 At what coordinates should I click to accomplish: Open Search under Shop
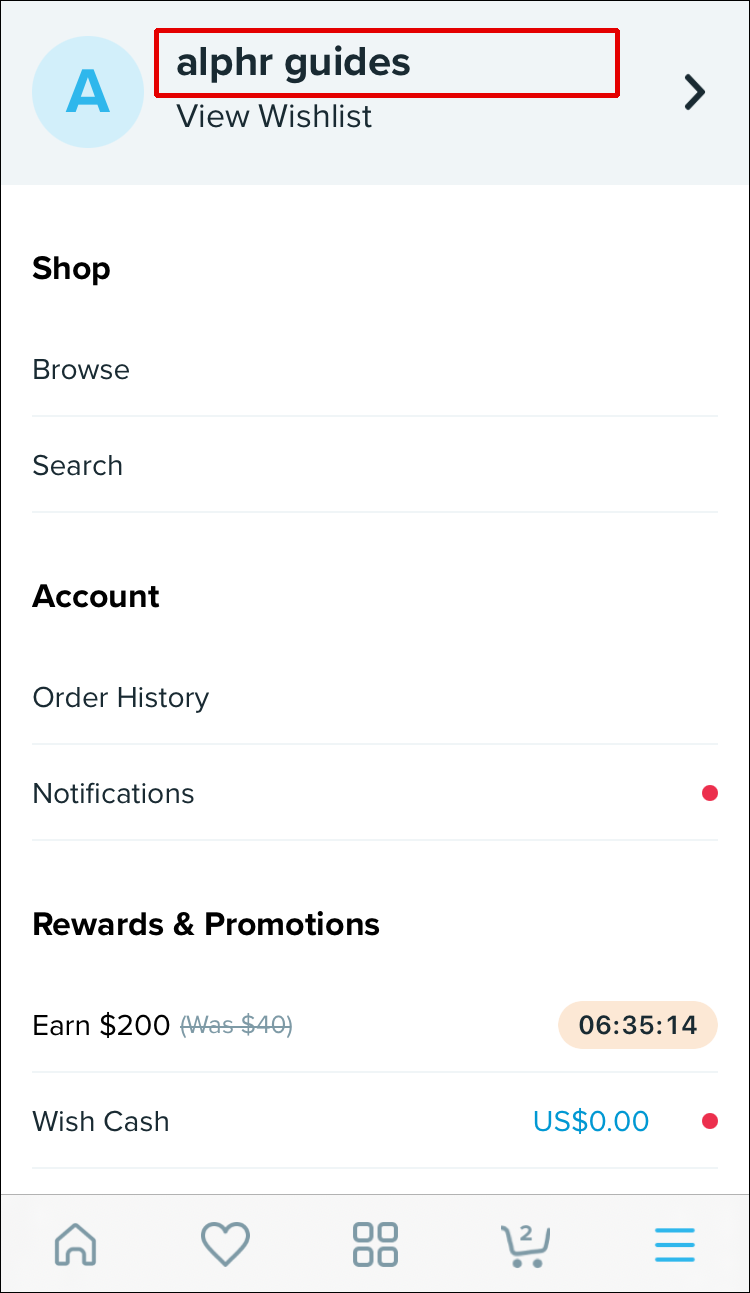(x=78, y=465)
